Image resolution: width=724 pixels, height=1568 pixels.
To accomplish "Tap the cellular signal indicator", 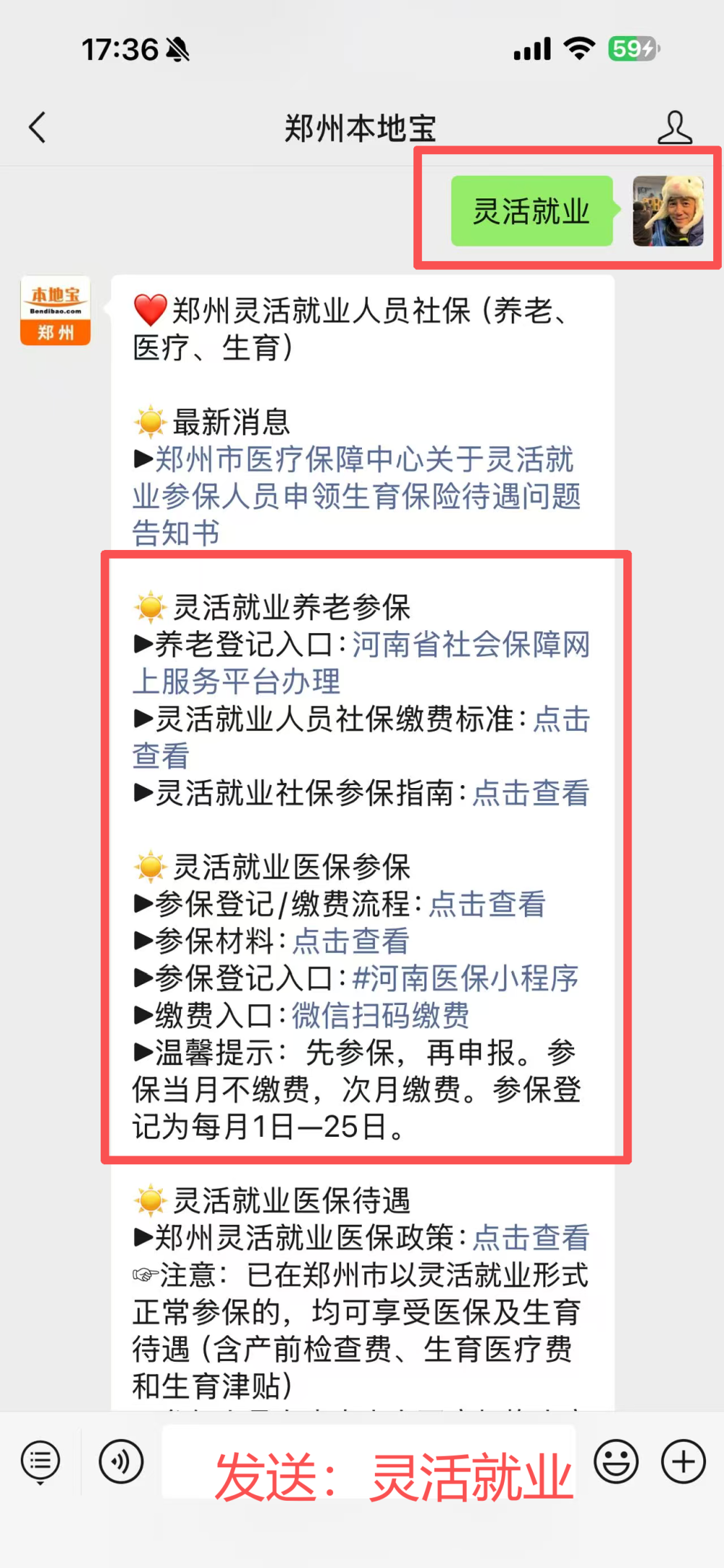I will [532, 49].
